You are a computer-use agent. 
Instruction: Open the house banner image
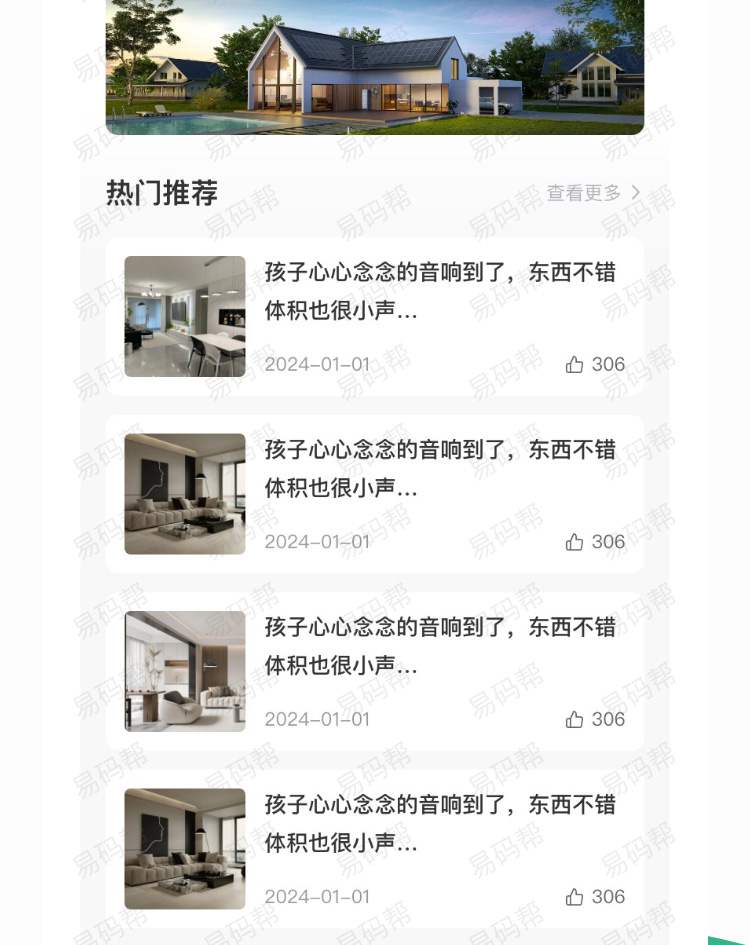point(374,66)
